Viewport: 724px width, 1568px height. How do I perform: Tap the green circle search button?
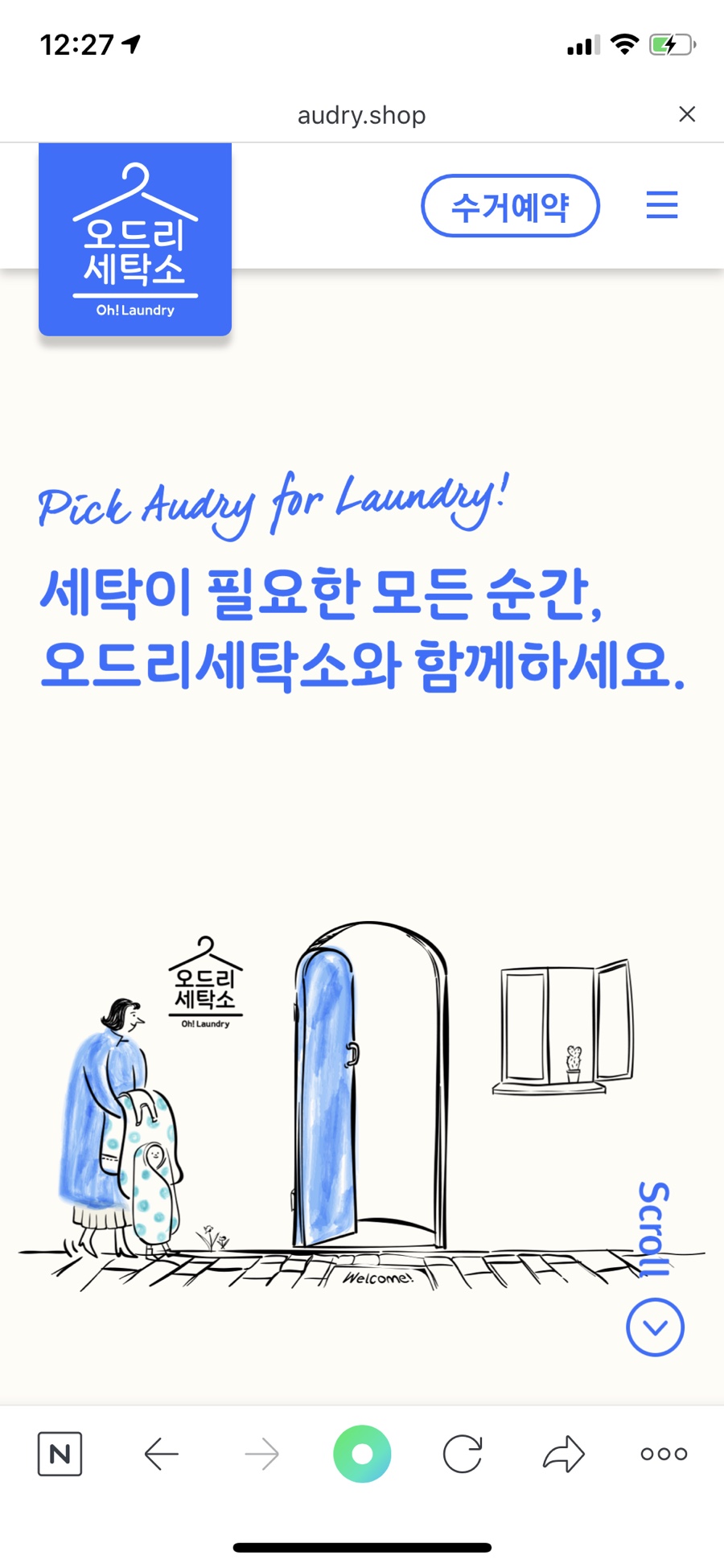click(362, 1453)
